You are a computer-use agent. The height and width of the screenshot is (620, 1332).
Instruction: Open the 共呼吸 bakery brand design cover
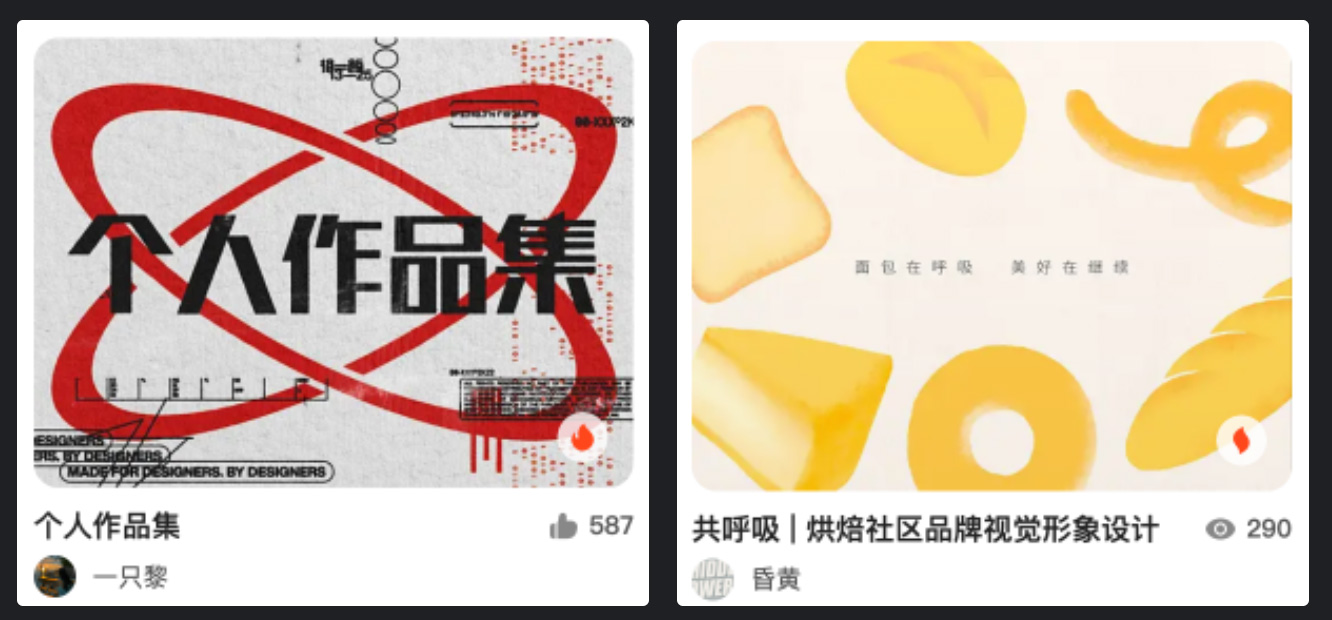point(991,265)
